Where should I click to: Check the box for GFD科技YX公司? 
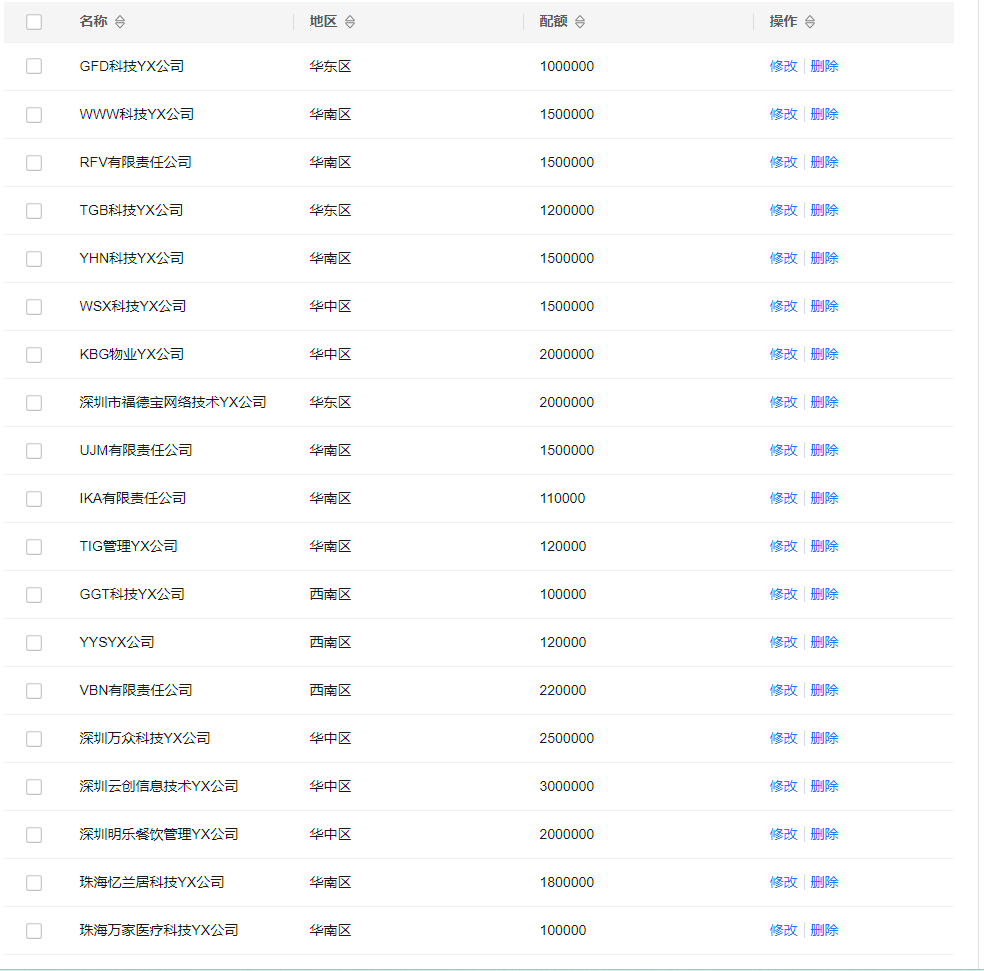tap(34, 66)
